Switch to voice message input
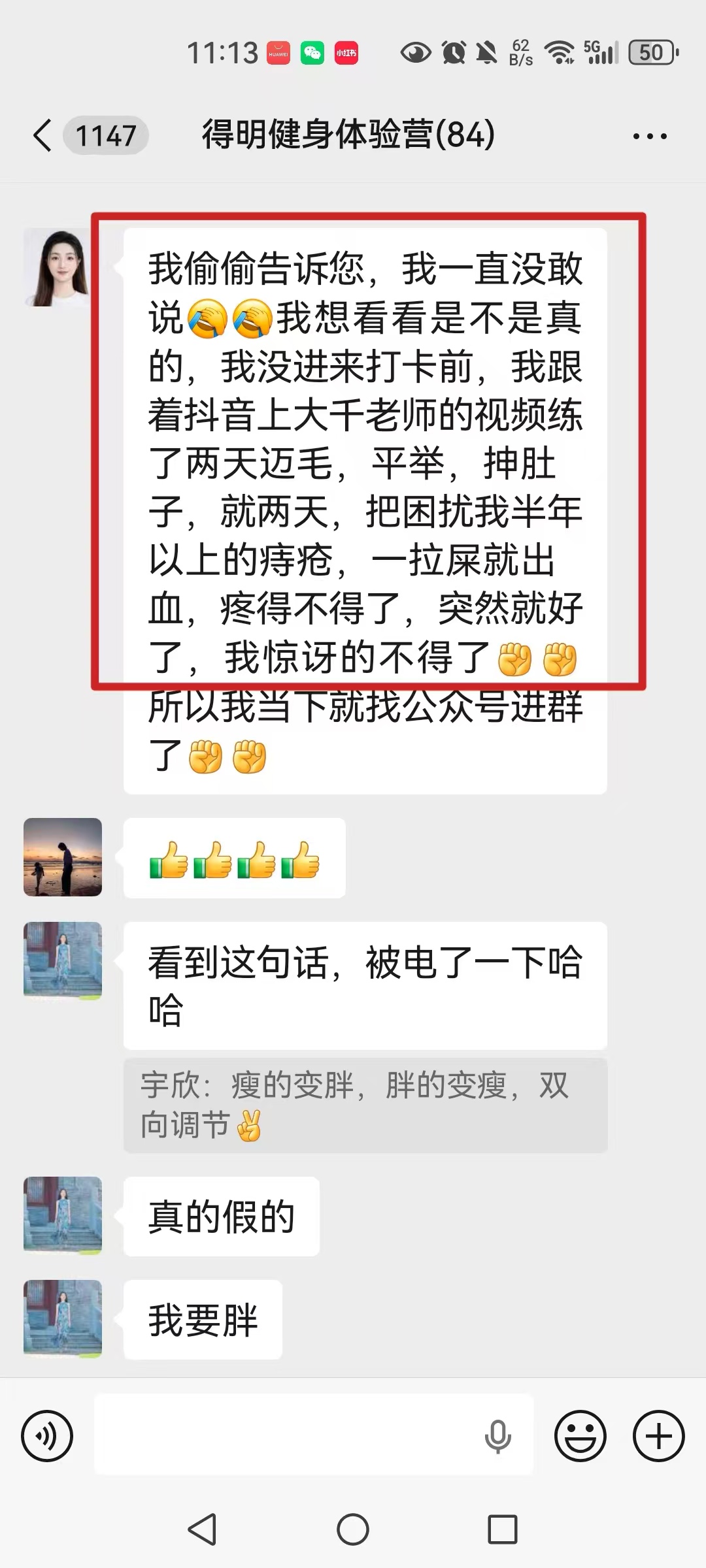This screenshot has width=706, height=1568. pyautogui.click(x=47, y=1436)
